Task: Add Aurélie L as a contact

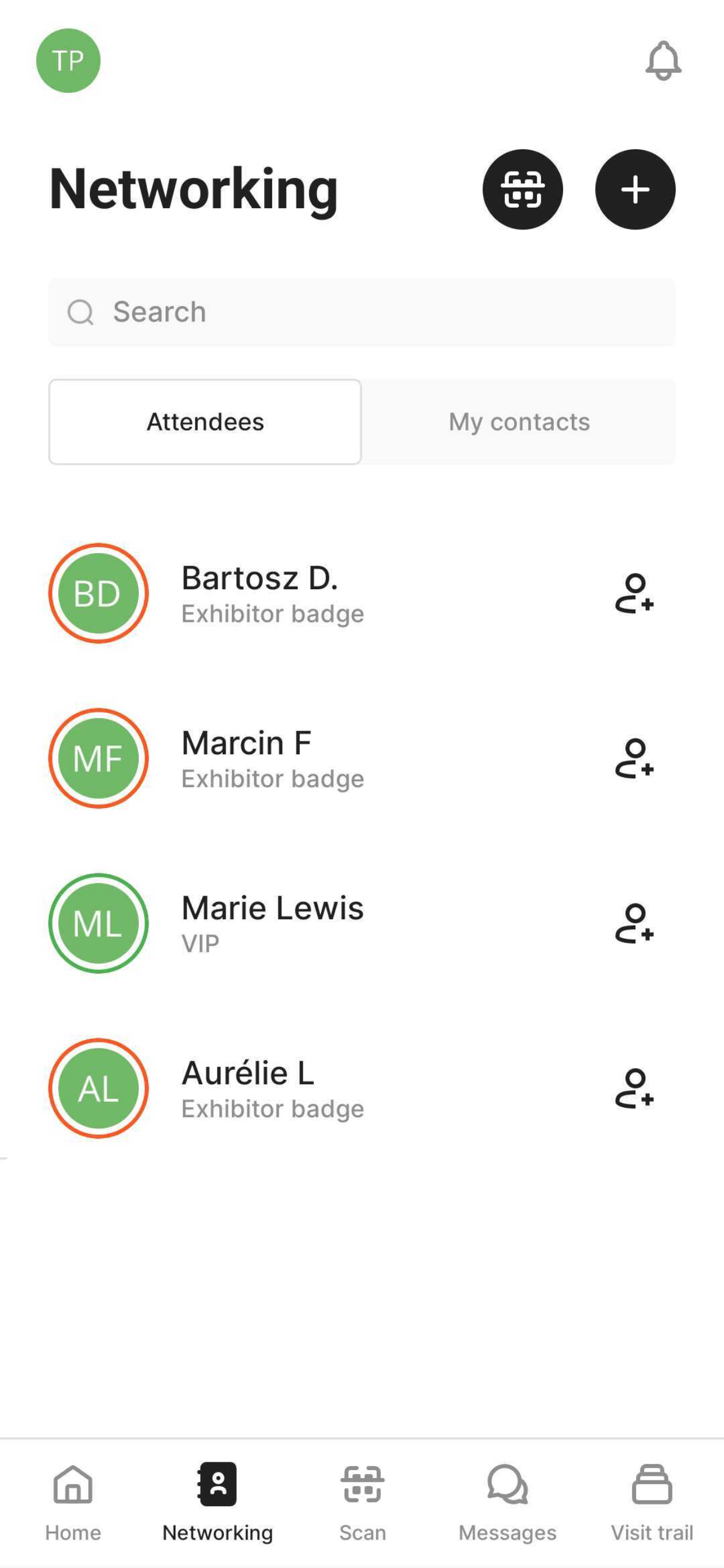Action: pos(634,1088)
